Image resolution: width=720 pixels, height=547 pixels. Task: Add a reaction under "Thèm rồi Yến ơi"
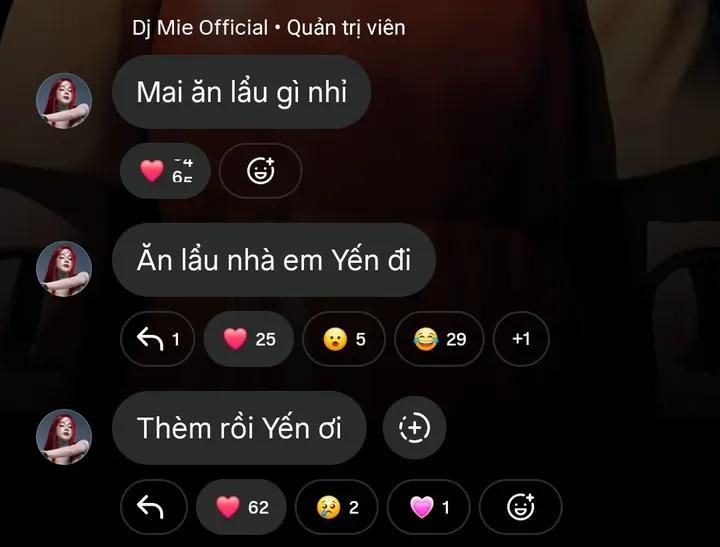[520, 507]
